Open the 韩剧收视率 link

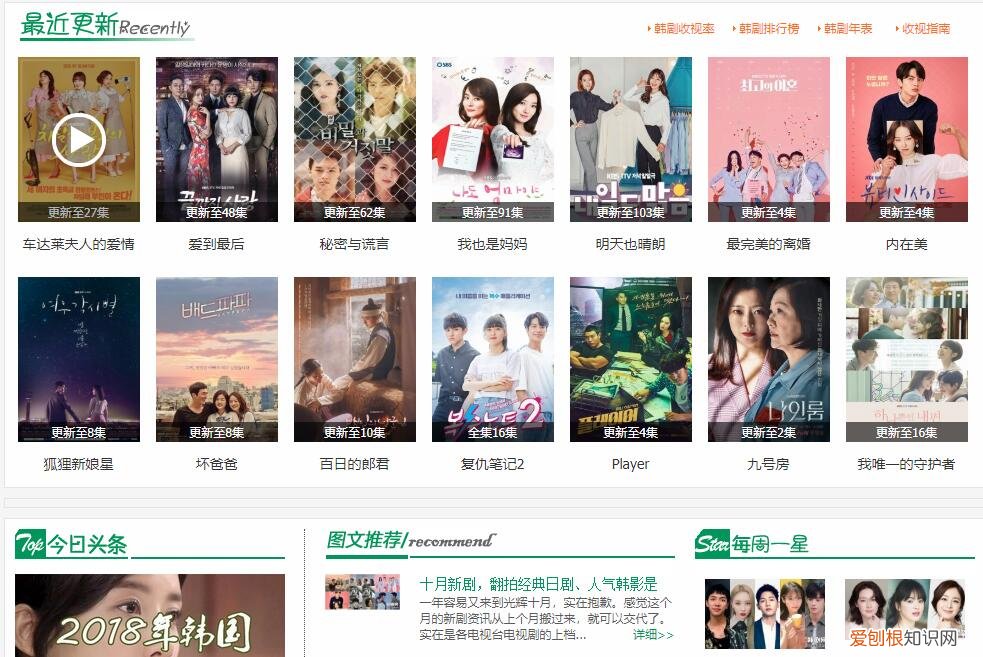[684, 29]
